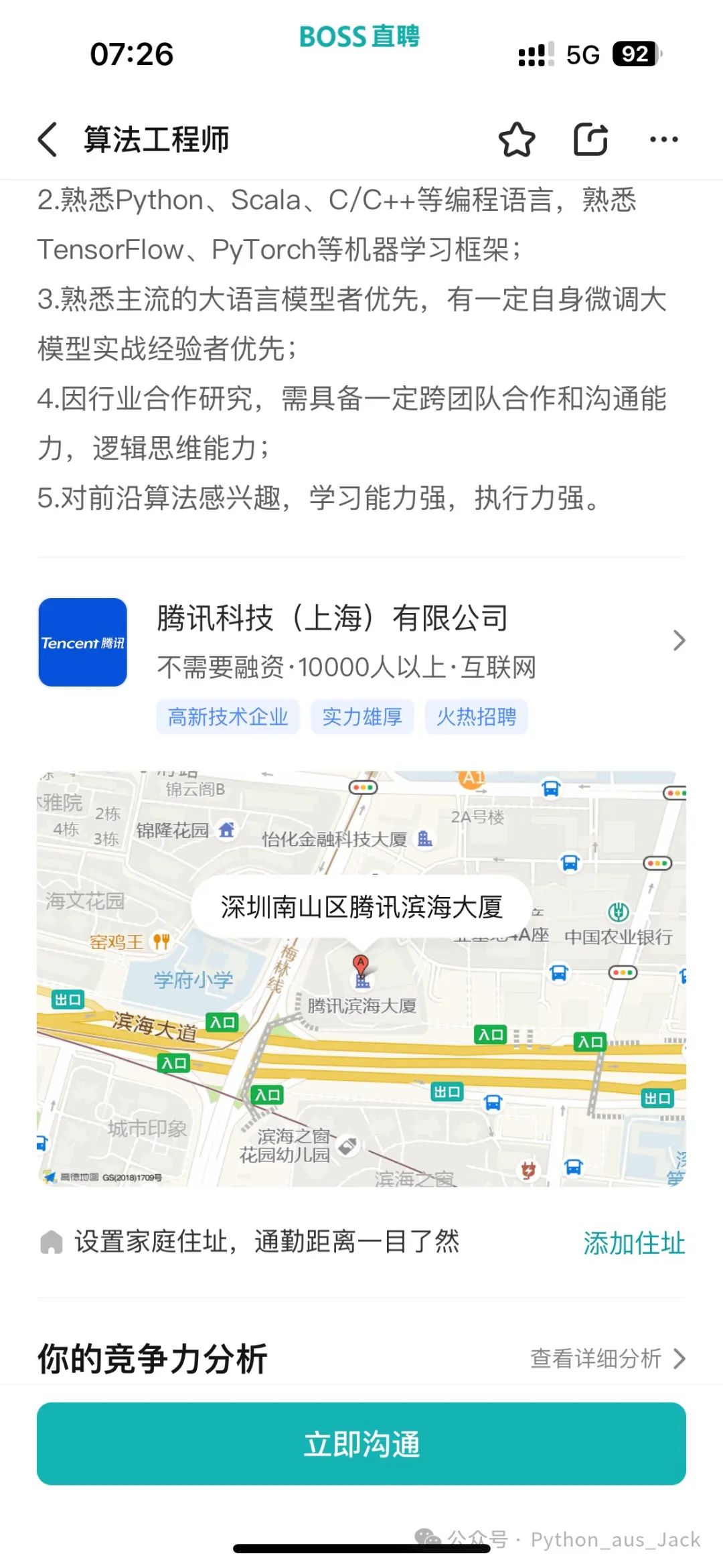Favorite this job with the star icon
The image size is (723, 1568).
click(x=517, y=139)
